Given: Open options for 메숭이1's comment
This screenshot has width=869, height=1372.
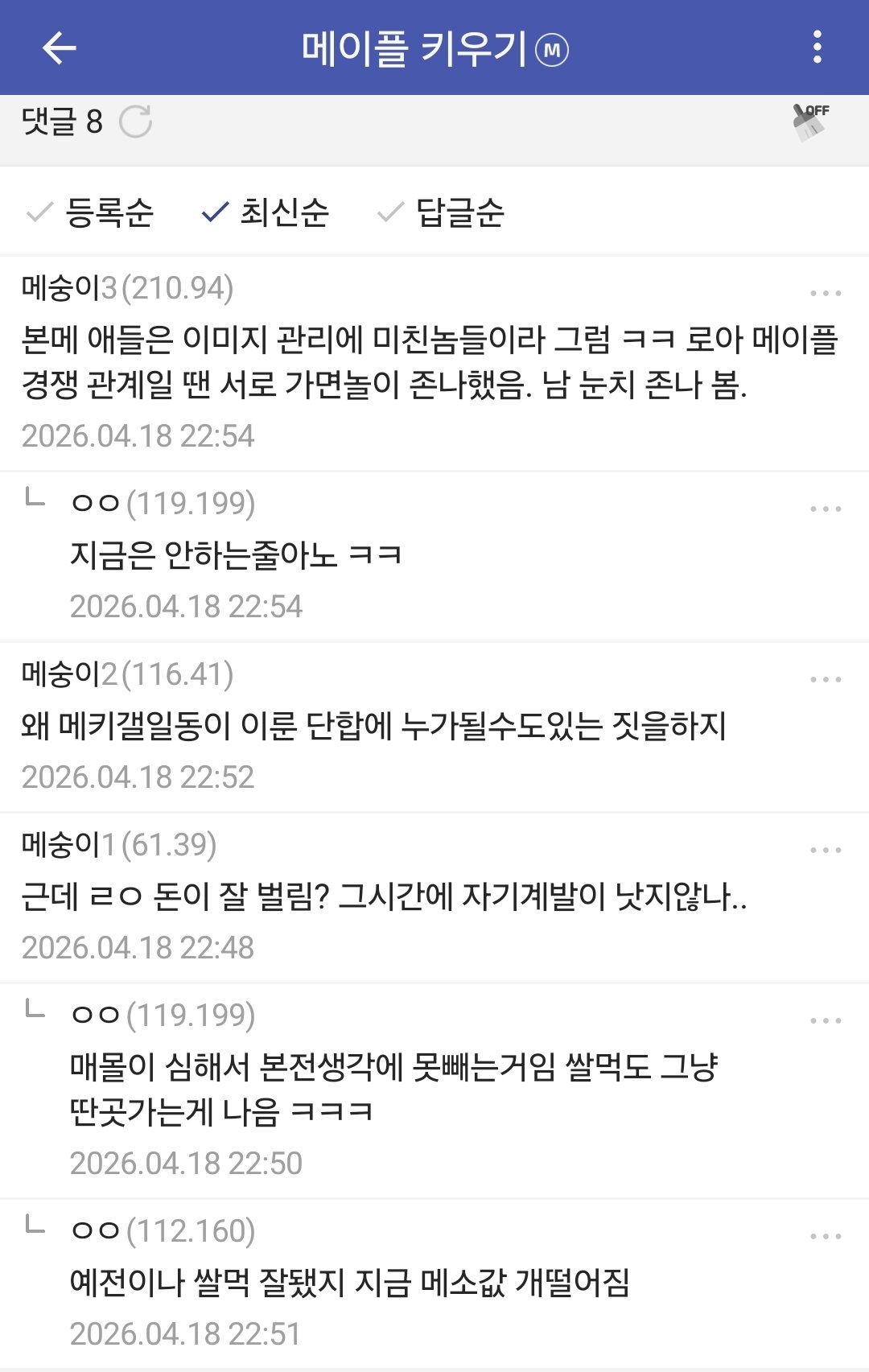Looking at the screenshot, I should click(x=826, y=851).
